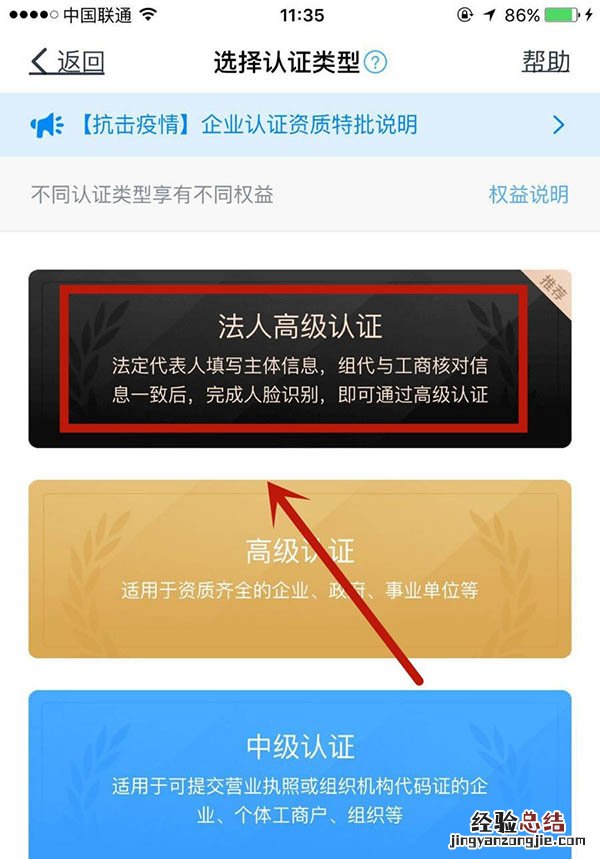Pick the blue 中级认证 card
The height and width of the screenshot is (859, 600).
coord(300,772)
